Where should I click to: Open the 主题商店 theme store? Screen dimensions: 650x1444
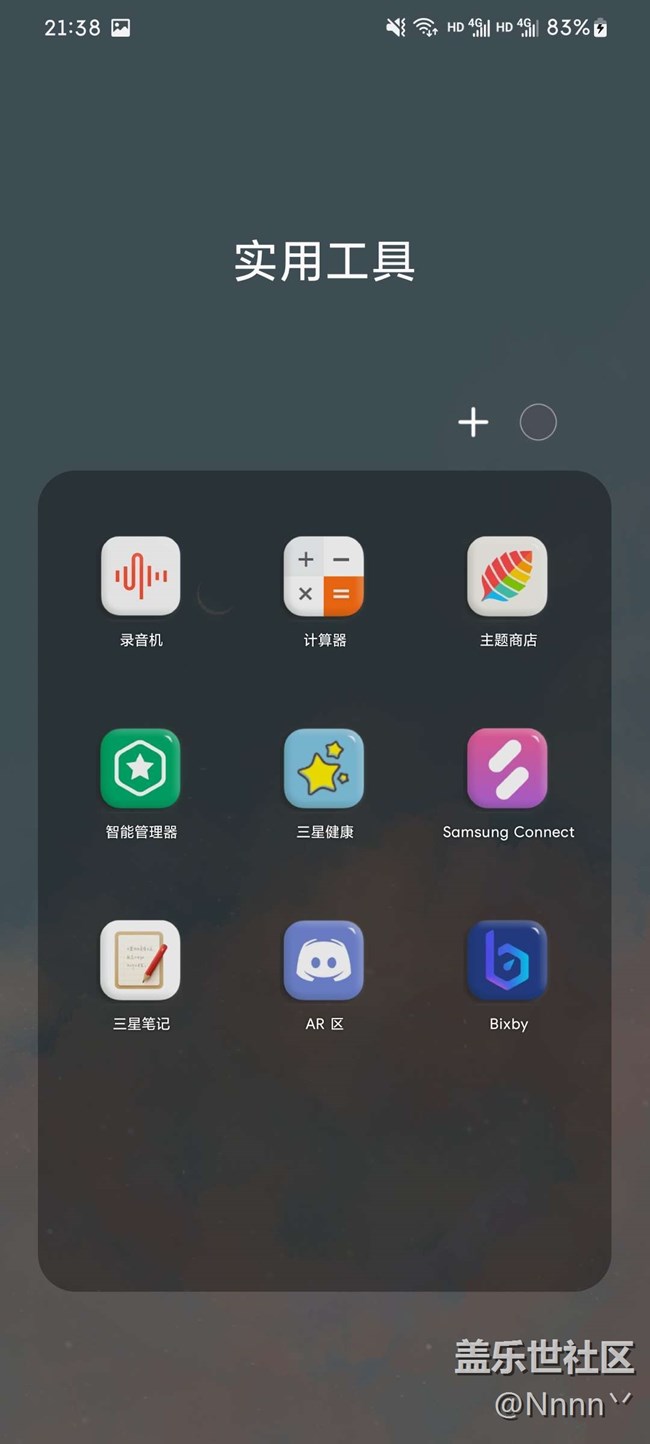pos(507,576)
